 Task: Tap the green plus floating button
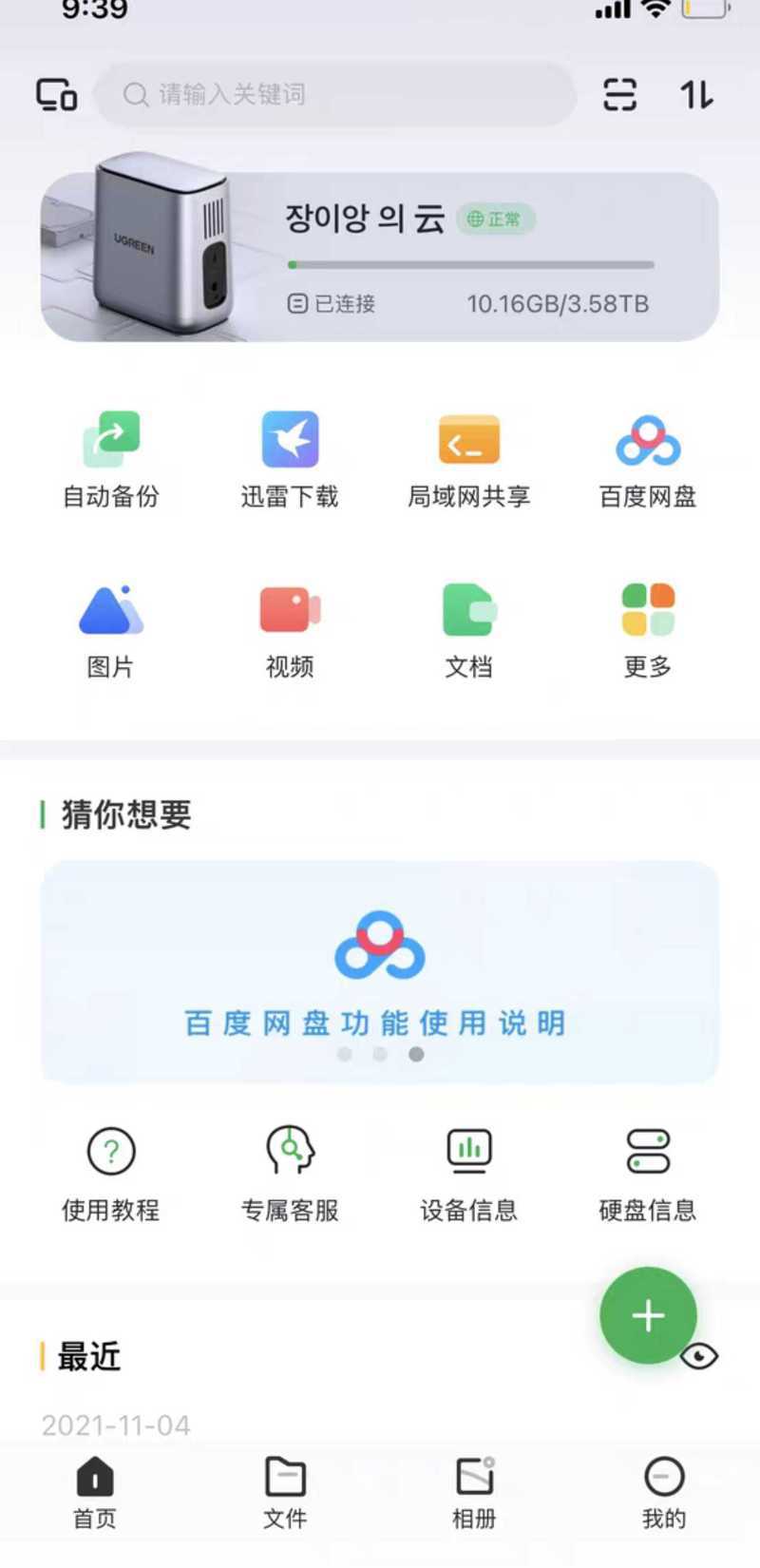pos(648,1315)
